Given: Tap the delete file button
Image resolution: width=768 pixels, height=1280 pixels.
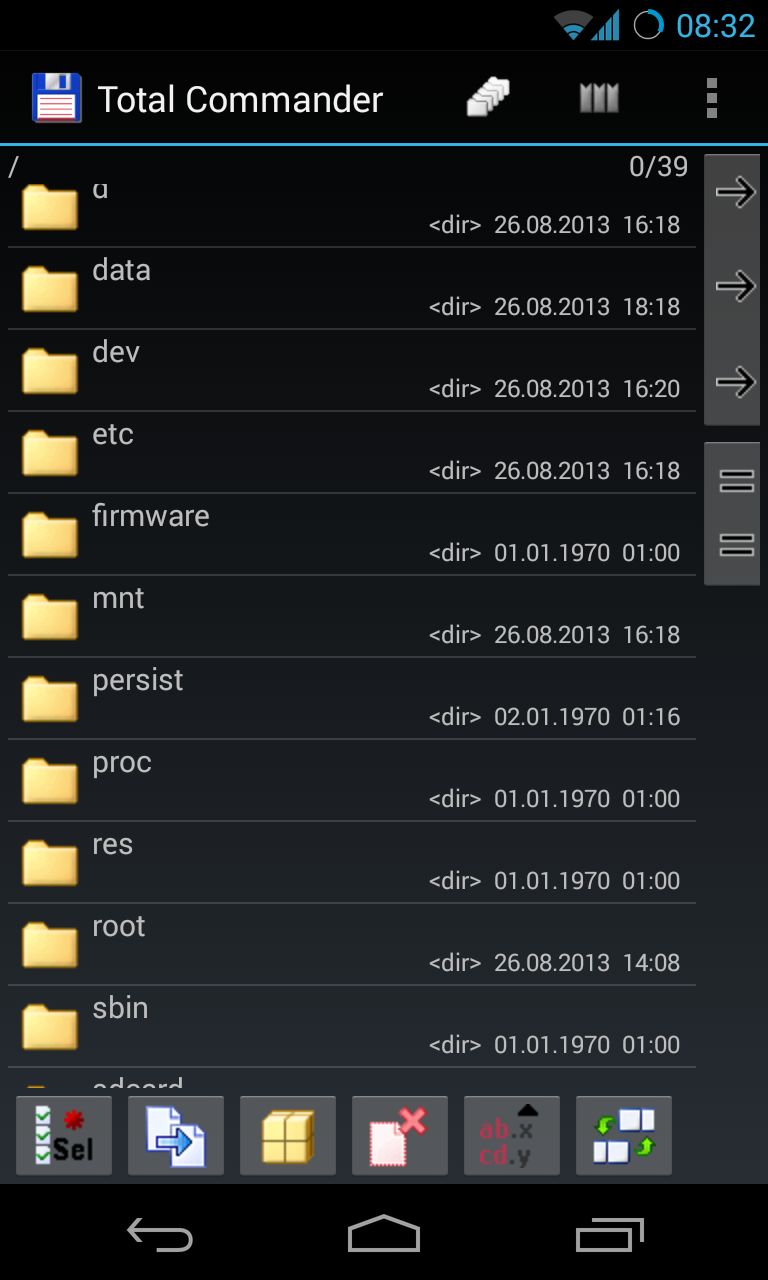Looking at the screenshot, I should point(400,1136).
